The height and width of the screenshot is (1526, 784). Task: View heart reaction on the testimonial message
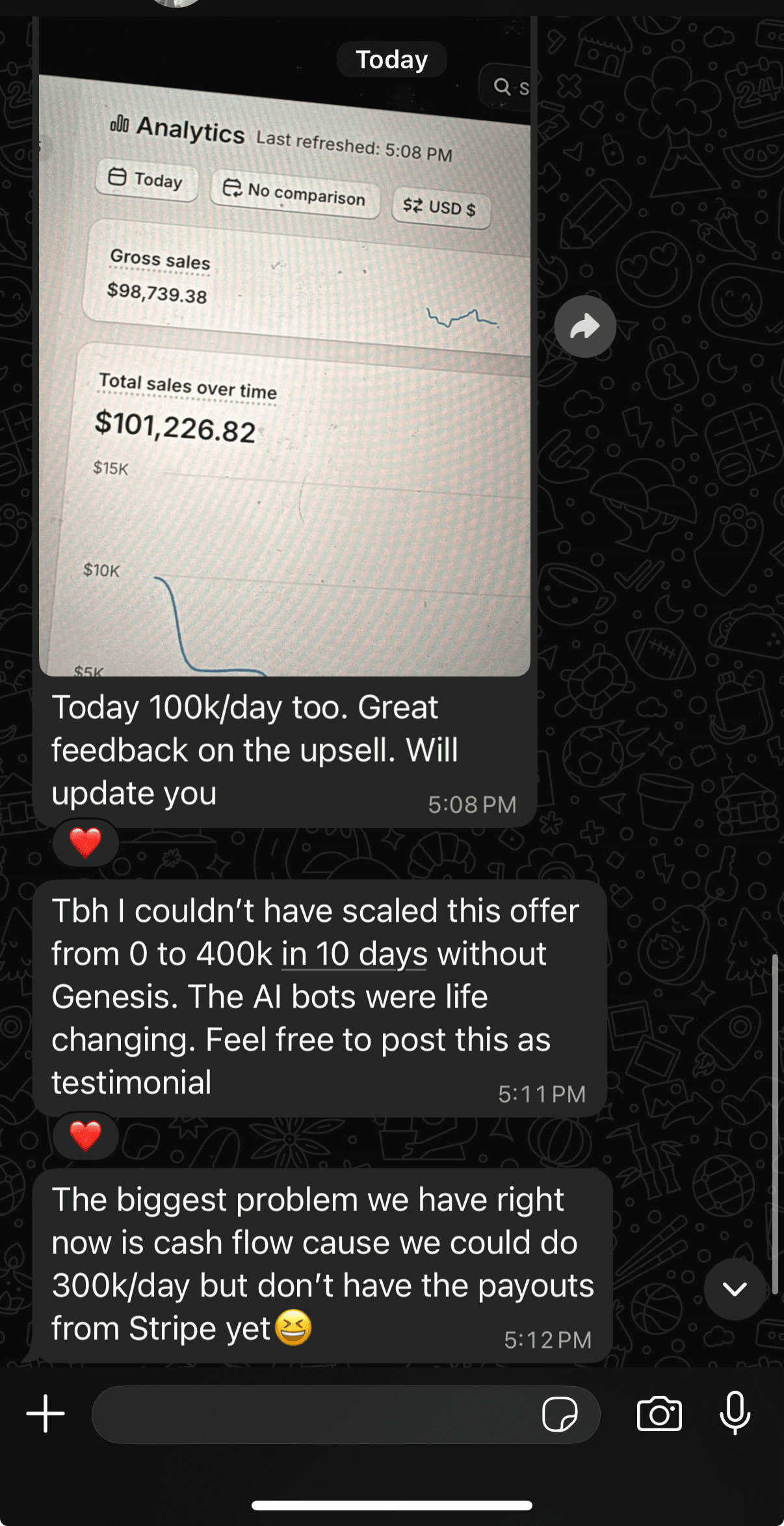pyautogui.click(x=85, y=1136)
